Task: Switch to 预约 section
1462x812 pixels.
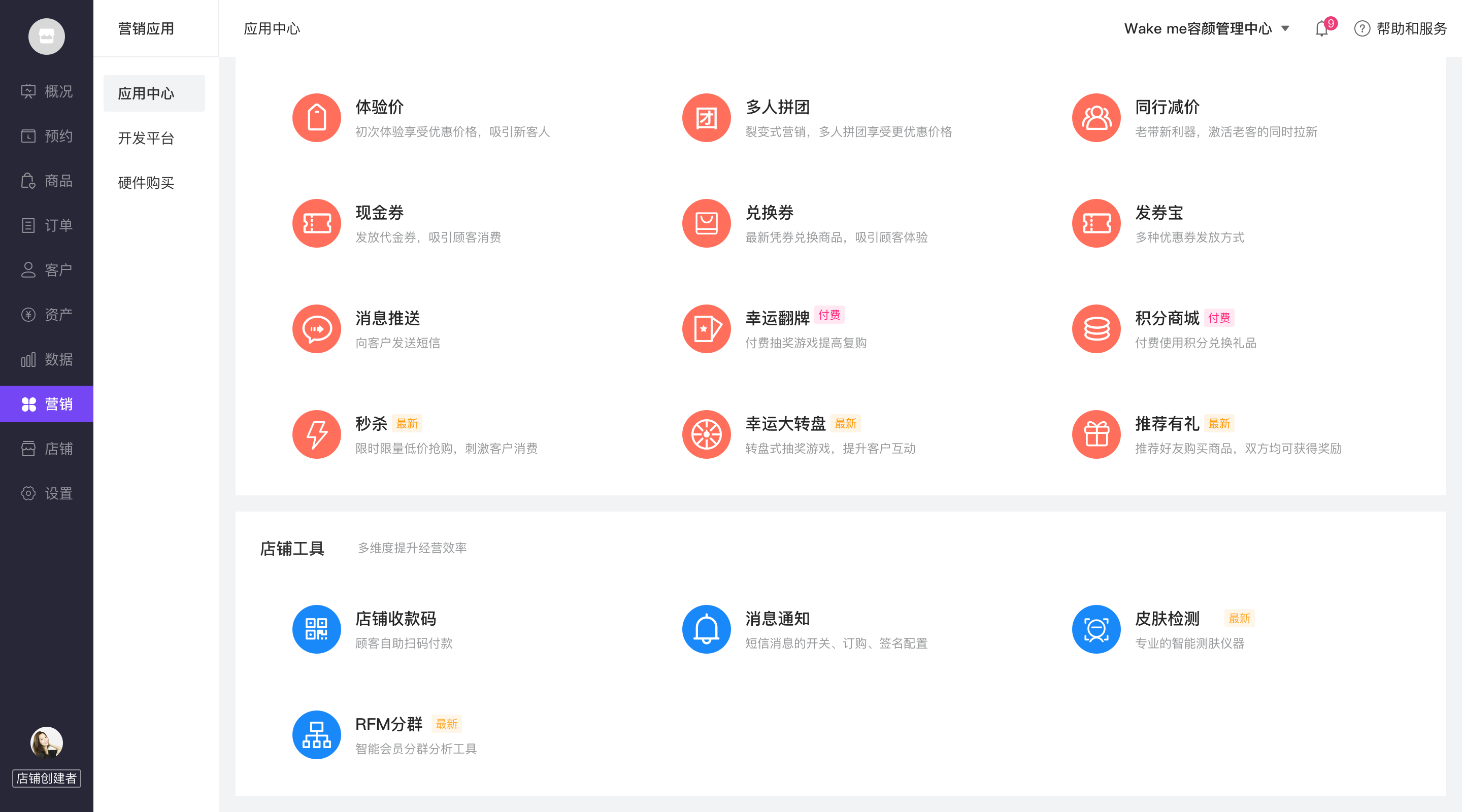Action: [47, 136]
